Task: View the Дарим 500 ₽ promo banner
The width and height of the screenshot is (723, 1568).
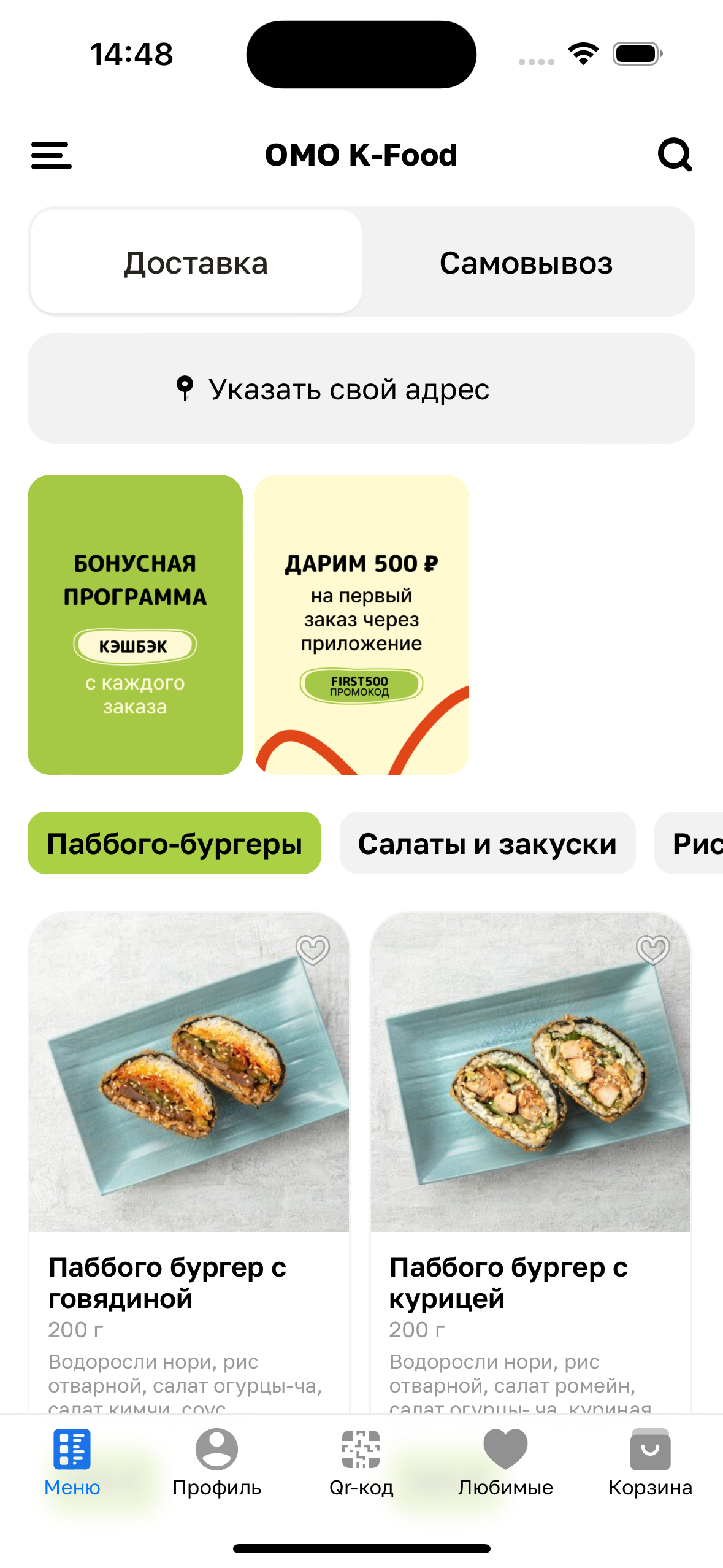Action: [x=361, y=625]
